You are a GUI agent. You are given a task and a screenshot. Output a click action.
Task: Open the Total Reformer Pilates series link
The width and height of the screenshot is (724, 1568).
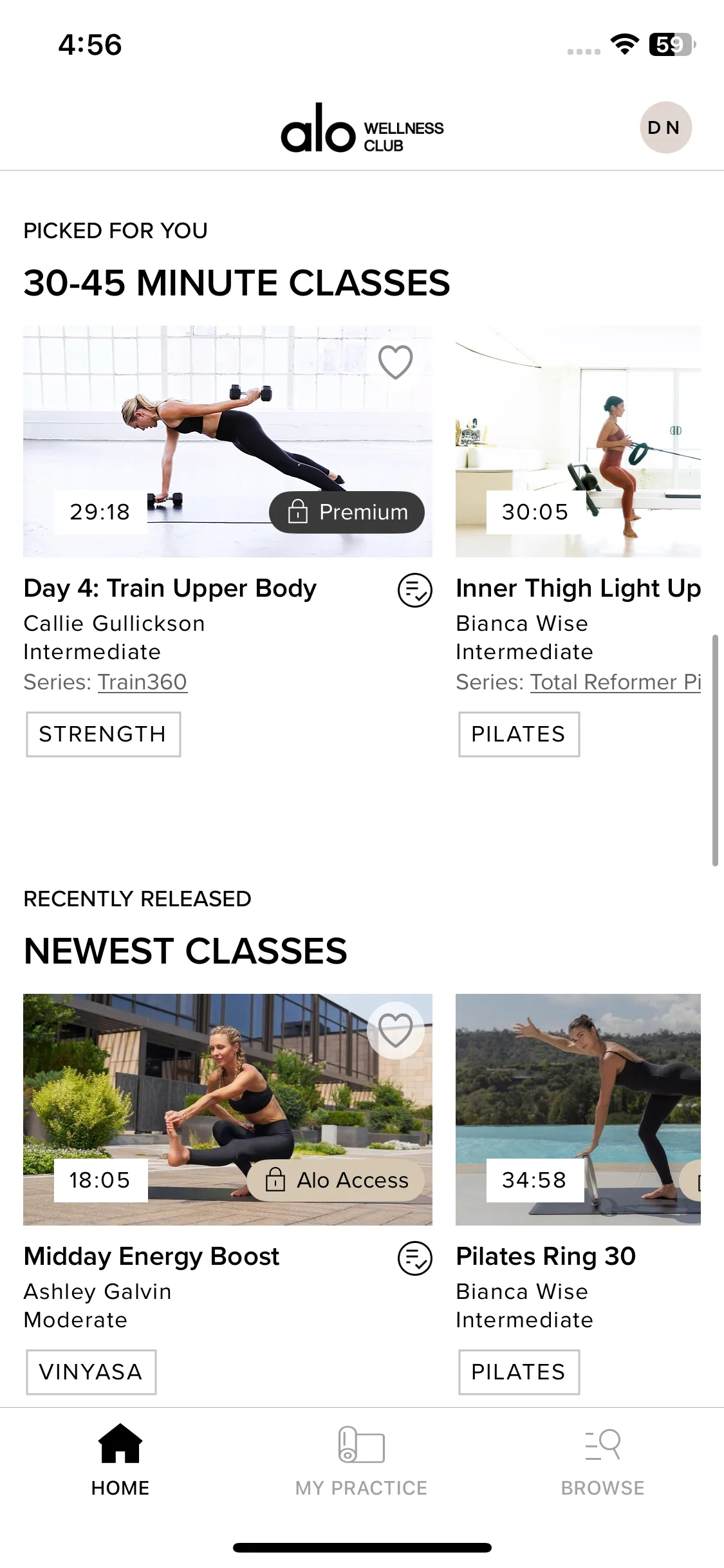point(615,682)
